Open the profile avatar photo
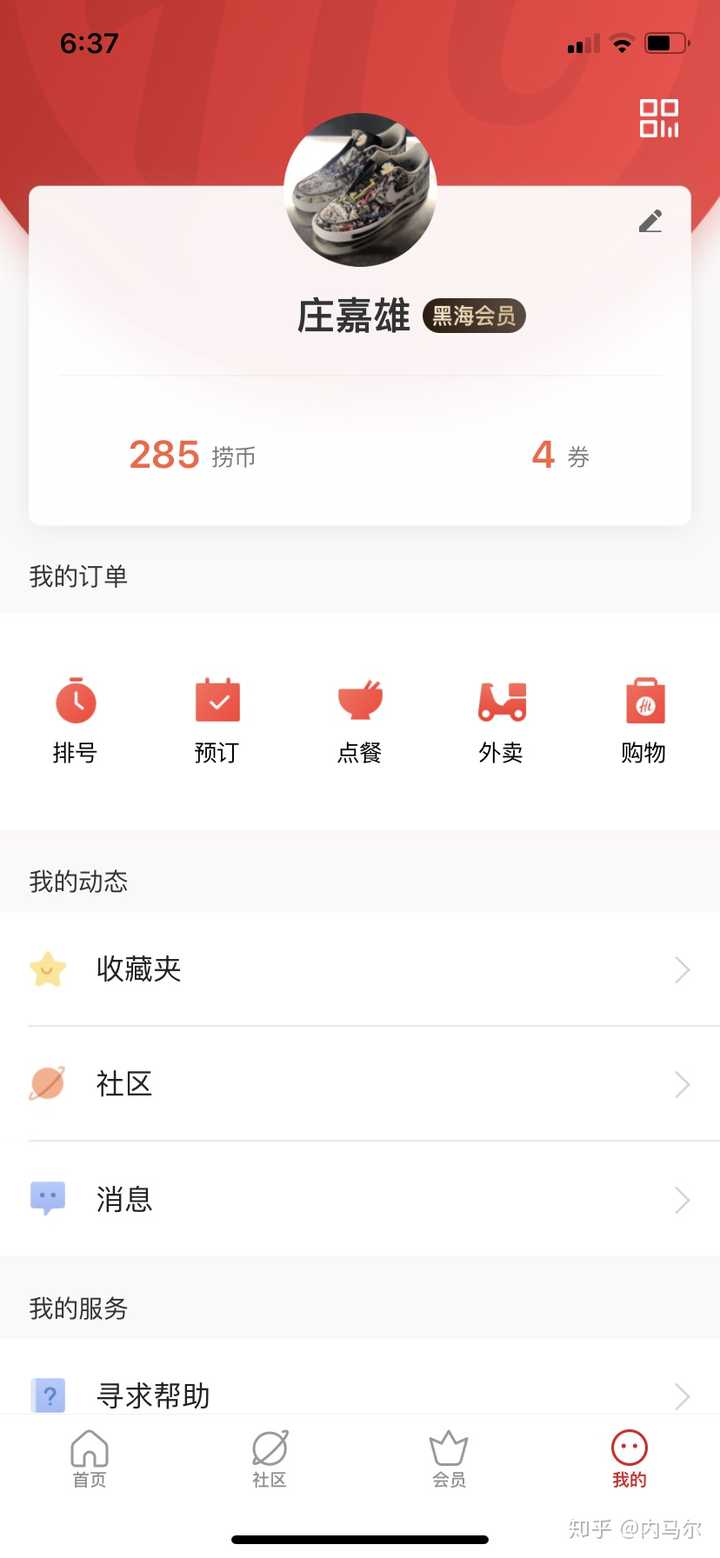The width and height of the screenshot is (720, 1558). pyautogui.click(x=360, y=190)
